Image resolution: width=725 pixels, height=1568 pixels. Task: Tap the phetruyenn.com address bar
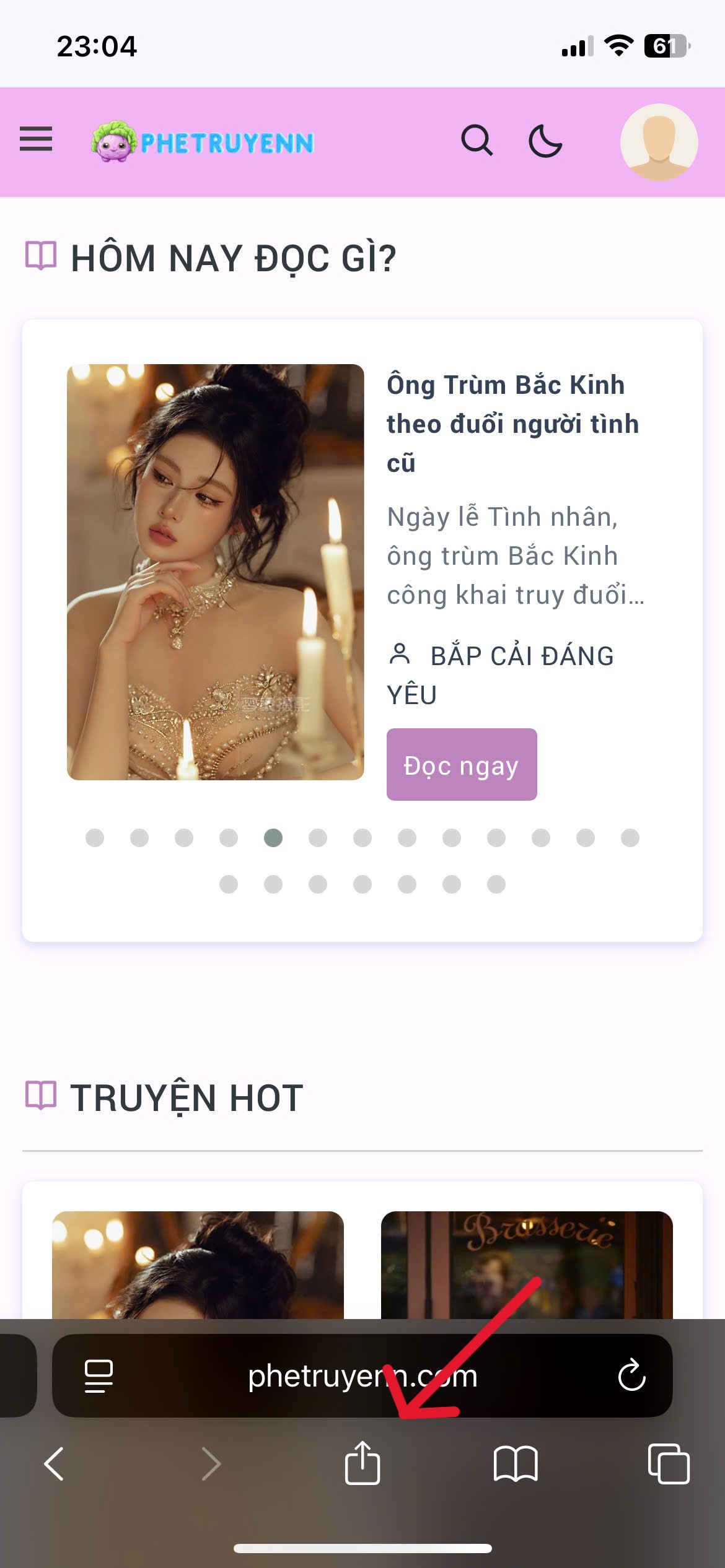click(x=362, y=1376)
